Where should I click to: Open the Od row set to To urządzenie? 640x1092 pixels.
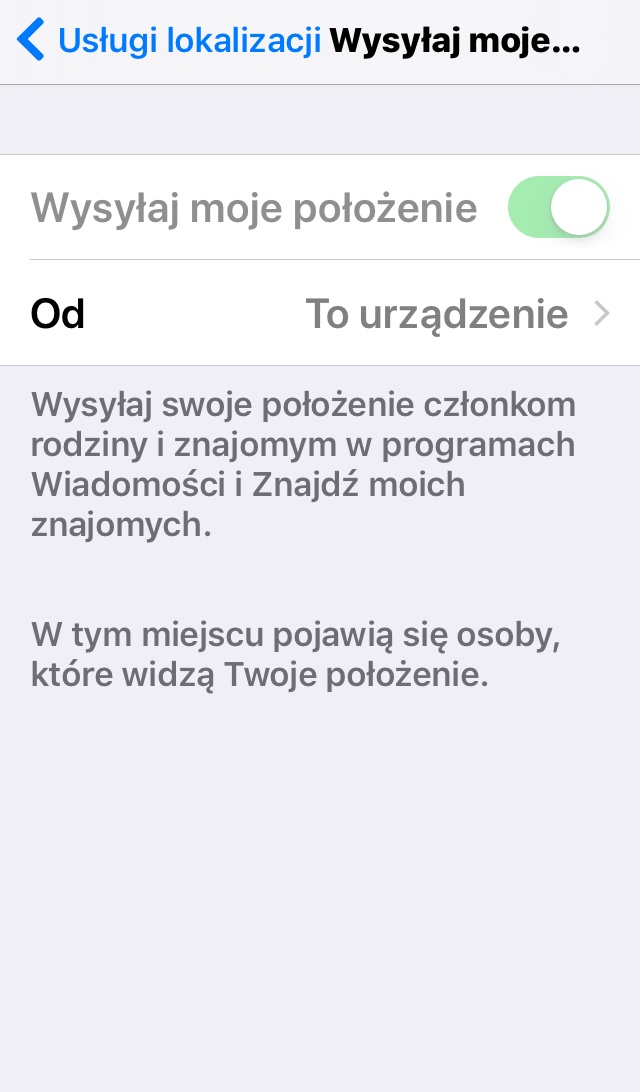[x=320, y=313]
